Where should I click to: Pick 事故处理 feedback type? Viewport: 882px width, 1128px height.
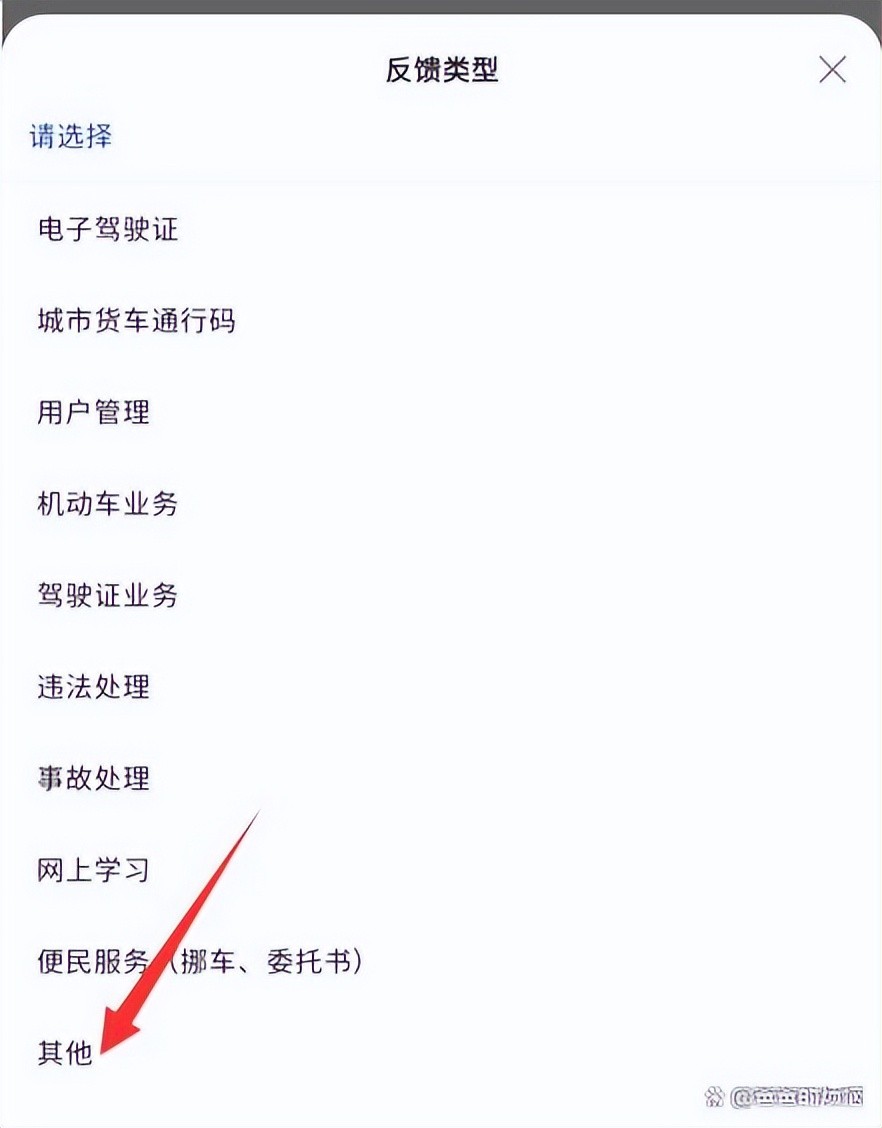pos(94,778)
